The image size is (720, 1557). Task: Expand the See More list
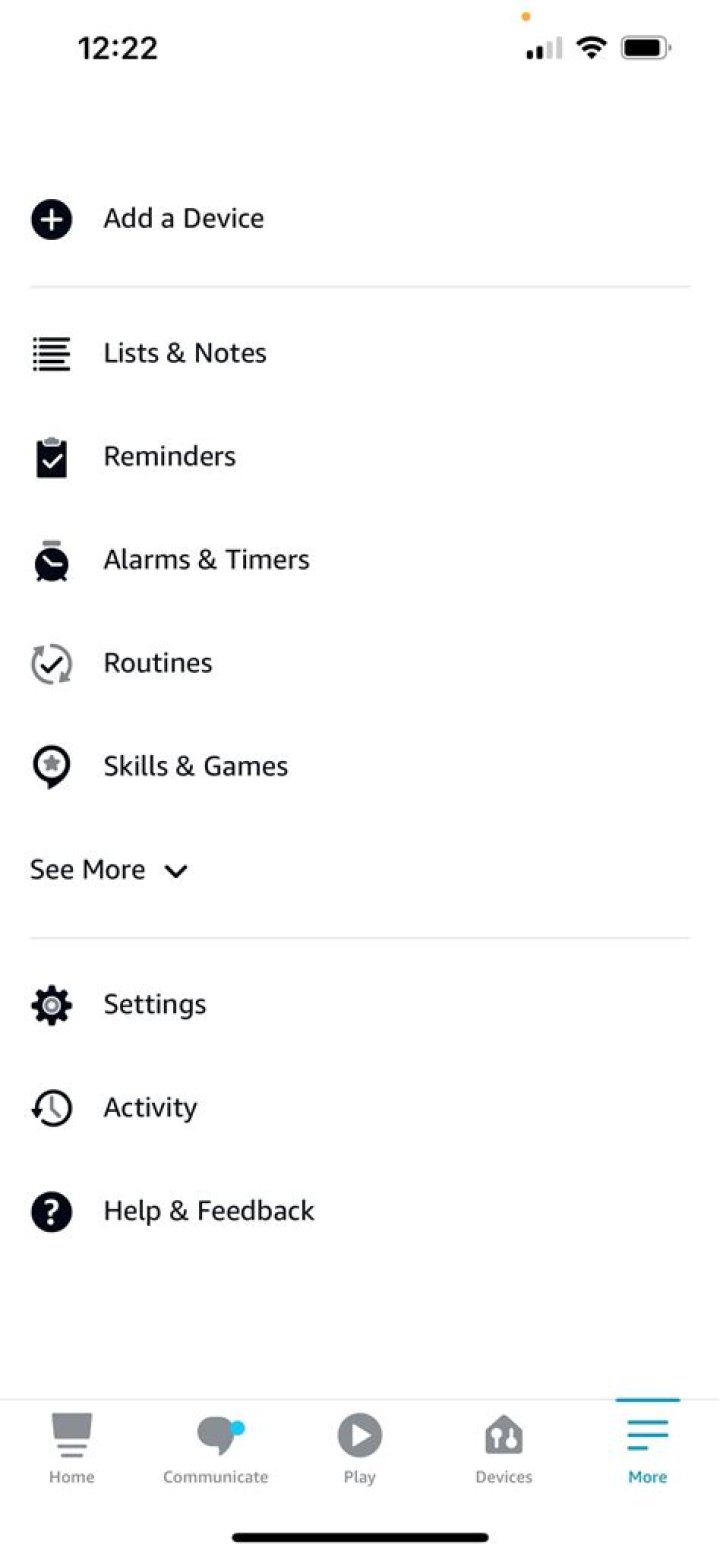(109, 870)
